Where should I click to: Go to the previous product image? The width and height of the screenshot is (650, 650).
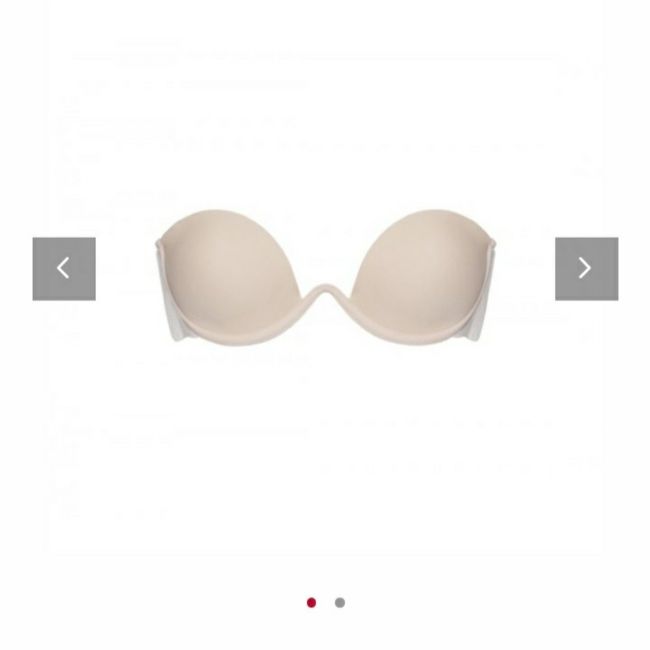tap(64, 268)
